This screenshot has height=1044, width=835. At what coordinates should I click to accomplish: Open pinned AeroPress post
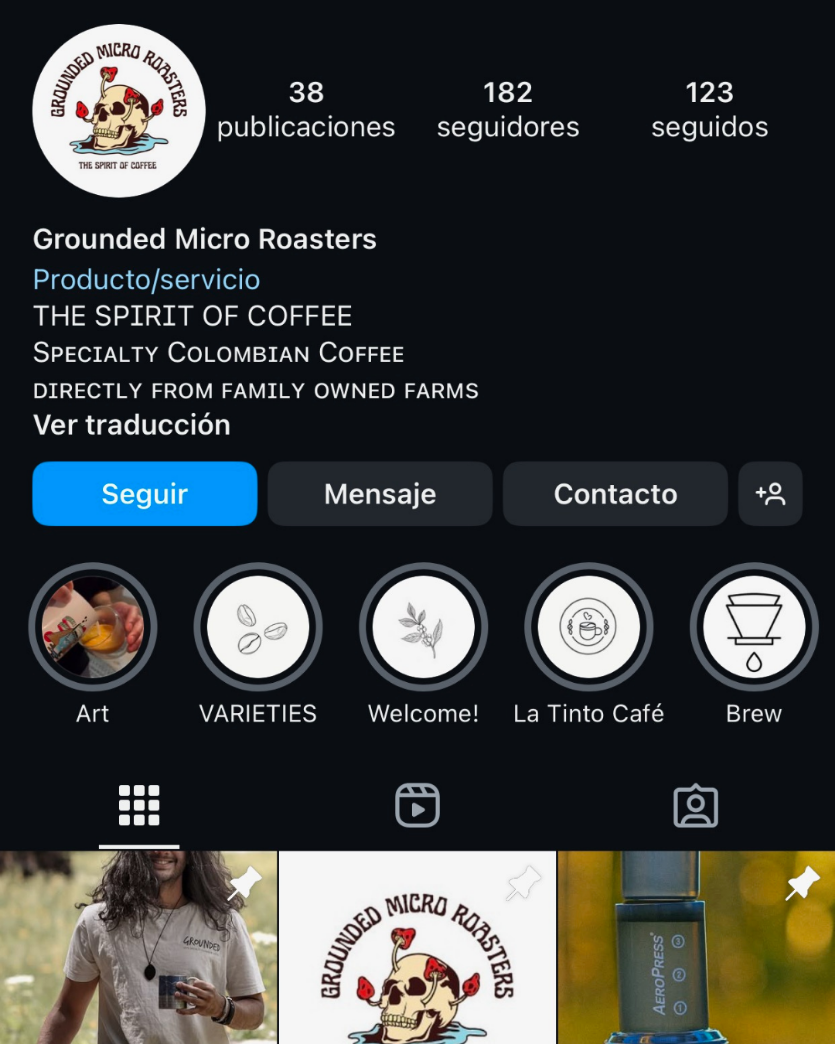point(696,947)
